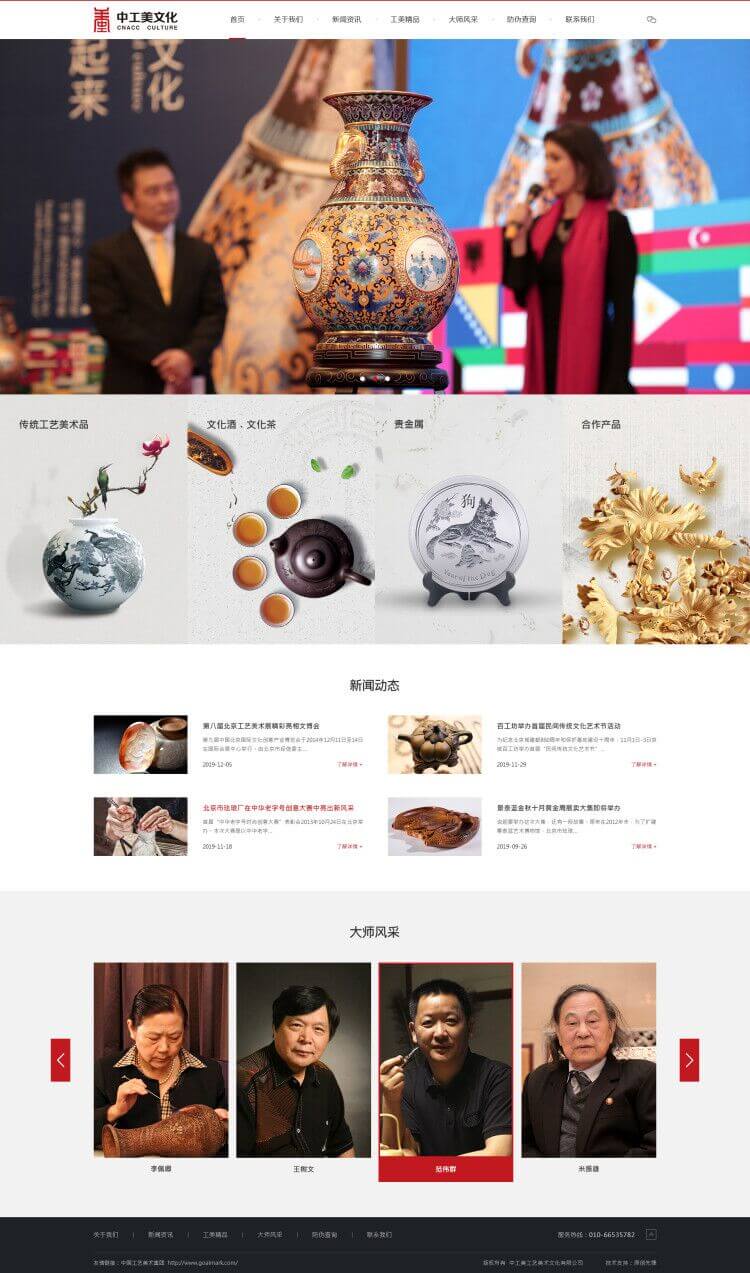Open the 北京市珐琅厂 news article
This screenshot has width=750, height=1273.
click(278, 807)
